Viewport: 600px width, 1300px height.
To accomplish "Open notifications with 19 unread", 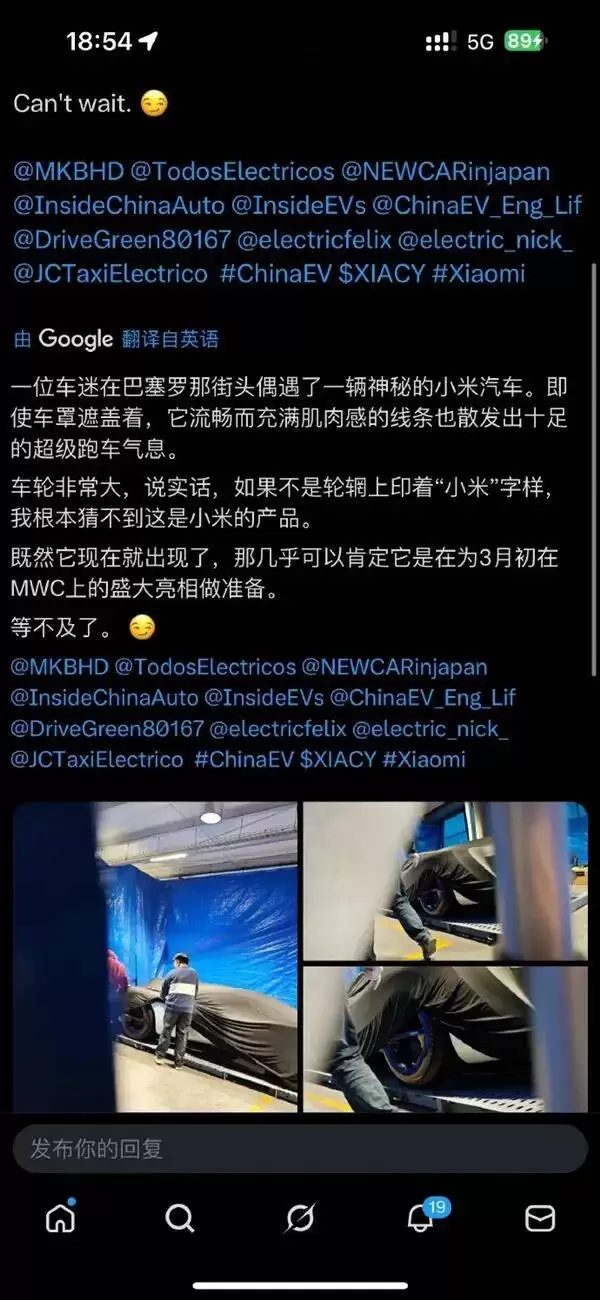I will (420, 1218).
